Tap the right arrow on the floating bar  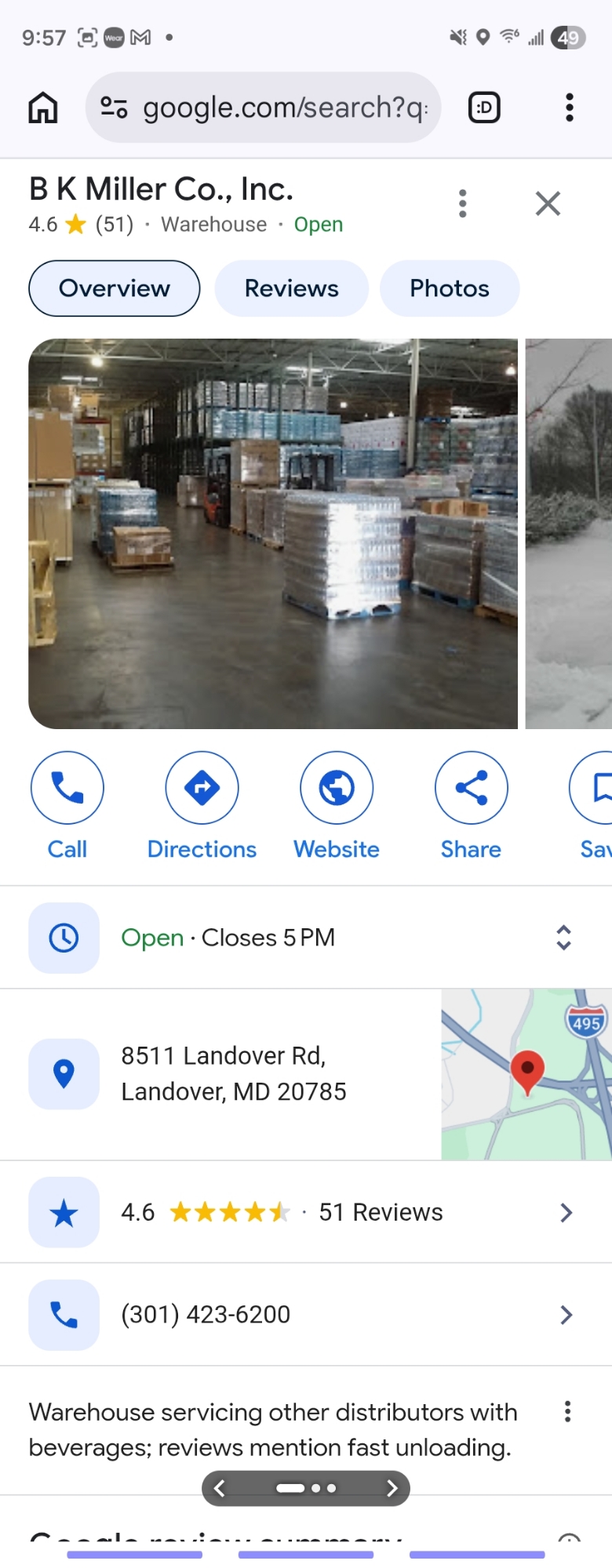coord(392,1488)
